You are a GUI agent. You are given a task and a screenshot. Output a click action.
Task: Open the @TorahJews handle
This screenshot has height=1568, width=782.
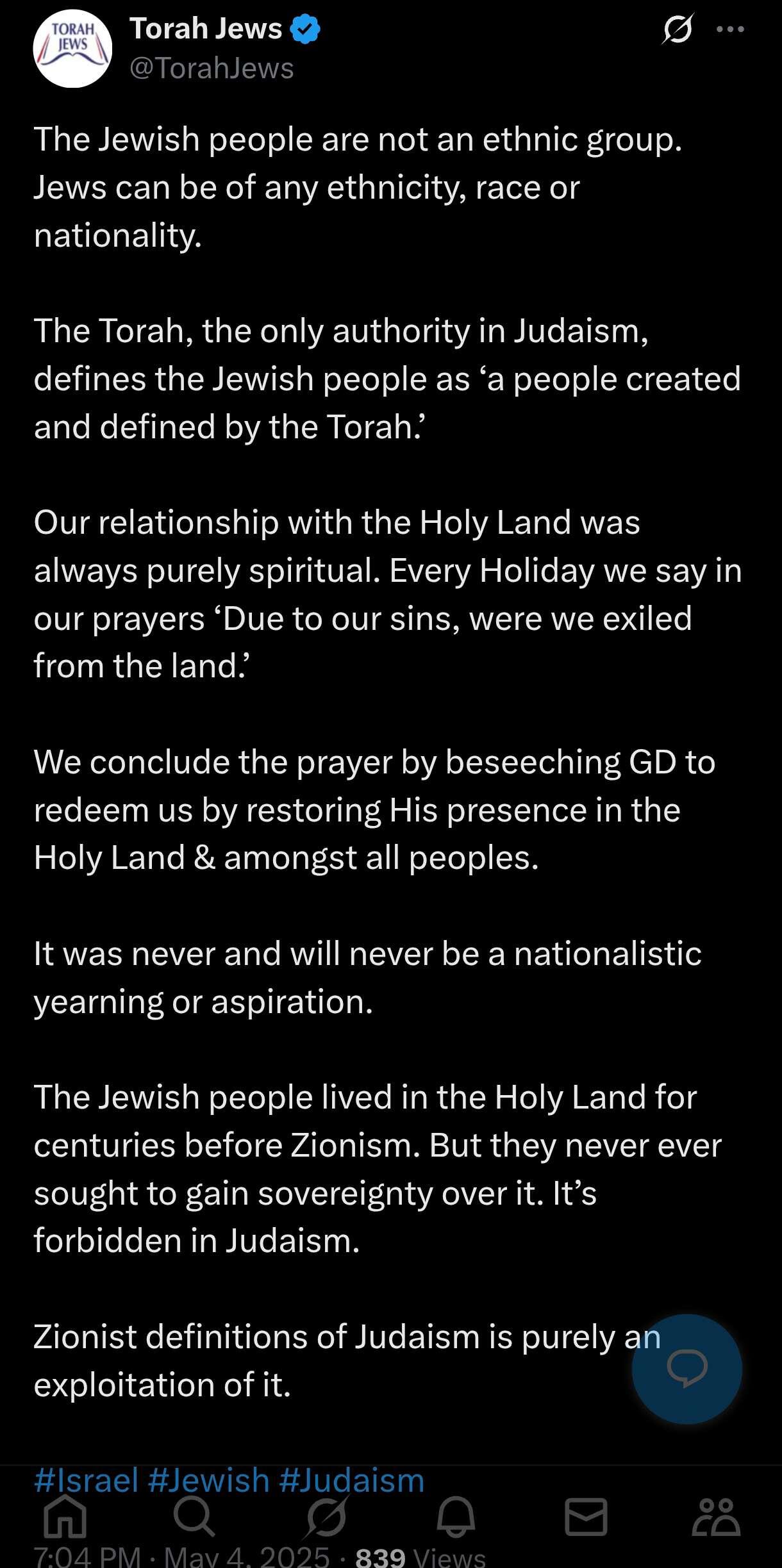pos(212,68)
